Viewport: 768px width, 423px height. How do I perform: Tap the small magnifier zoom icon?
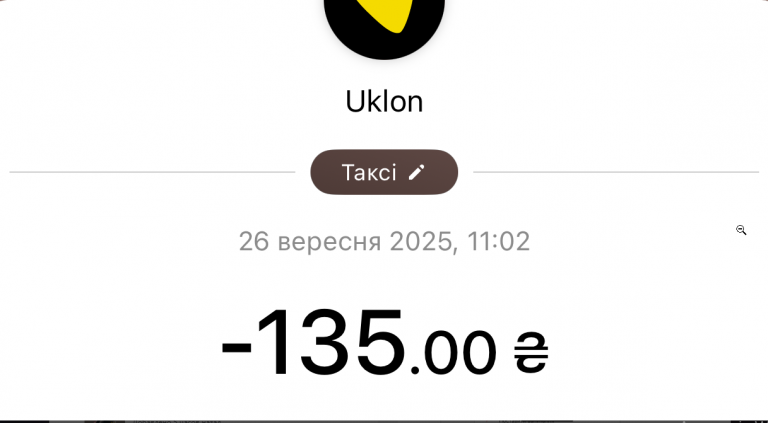741,230
